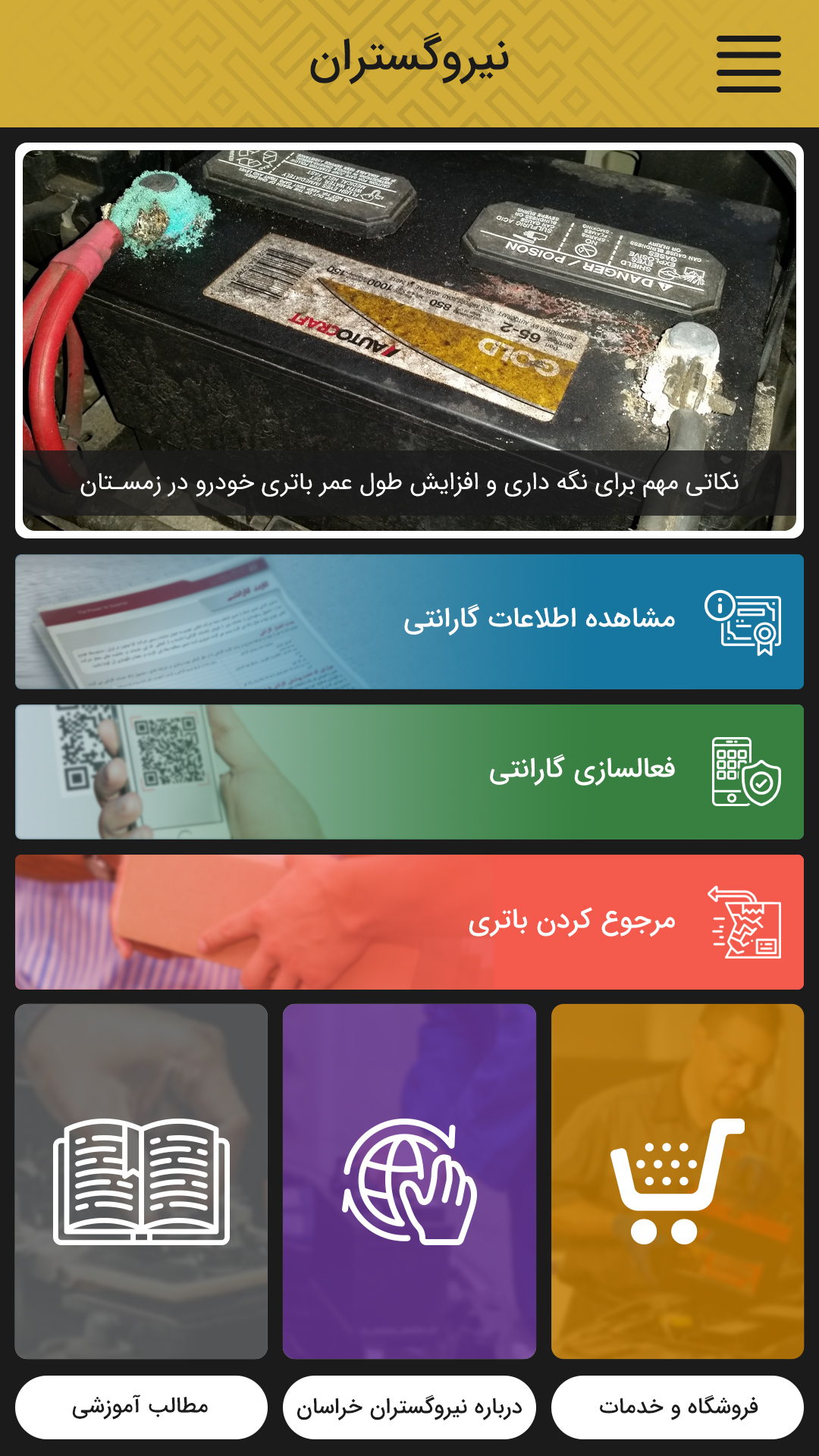
Task: Open the winter car battery care article banner
Action: tap(409, 340)
